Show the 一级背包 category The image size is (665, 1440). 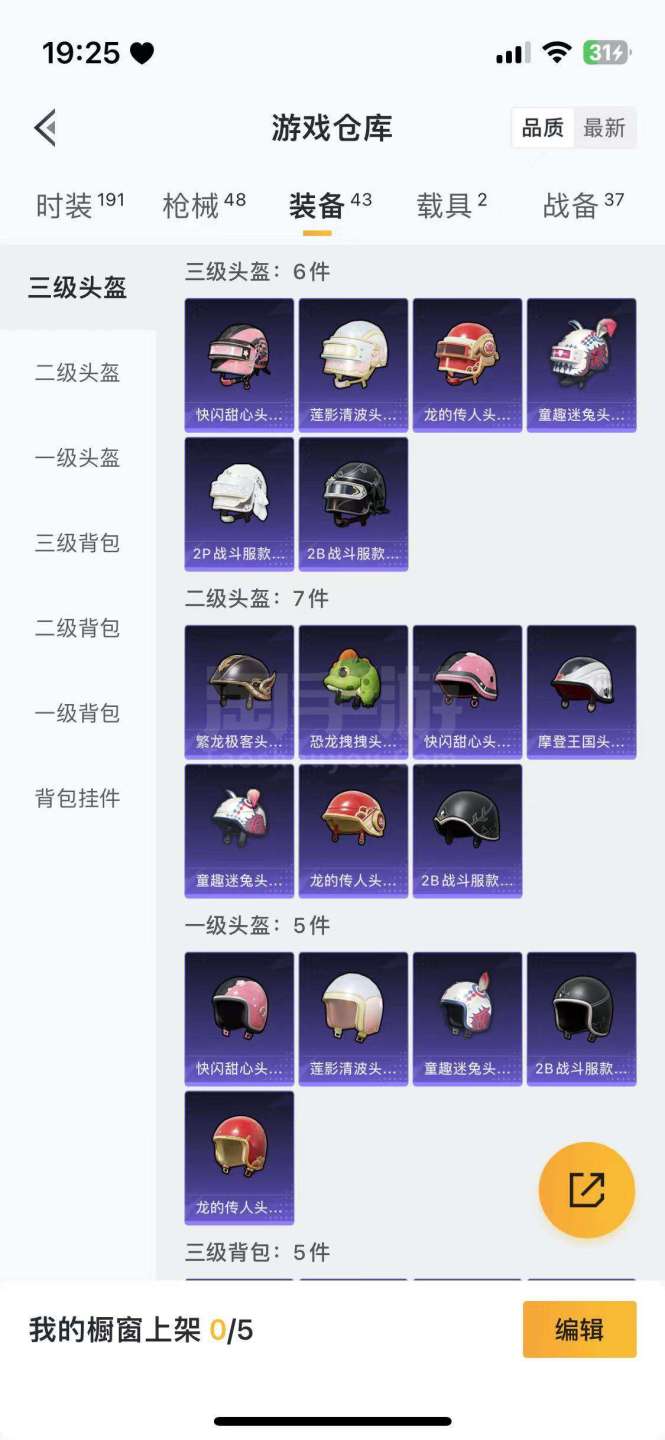(78, 713)
